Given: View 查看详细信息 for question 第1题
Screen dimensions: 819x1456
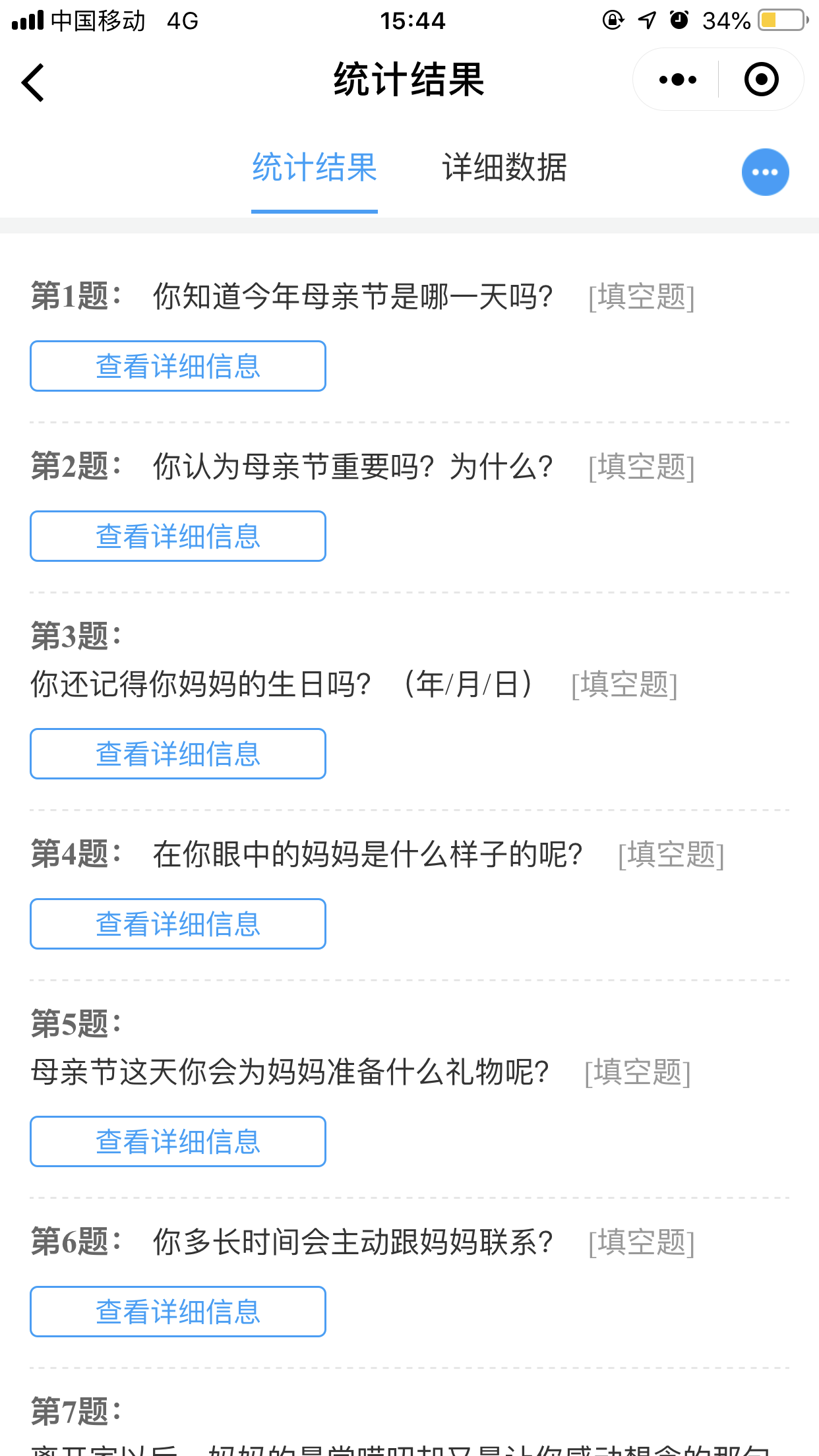Looking at the screenshot, I should pos(178,366).
